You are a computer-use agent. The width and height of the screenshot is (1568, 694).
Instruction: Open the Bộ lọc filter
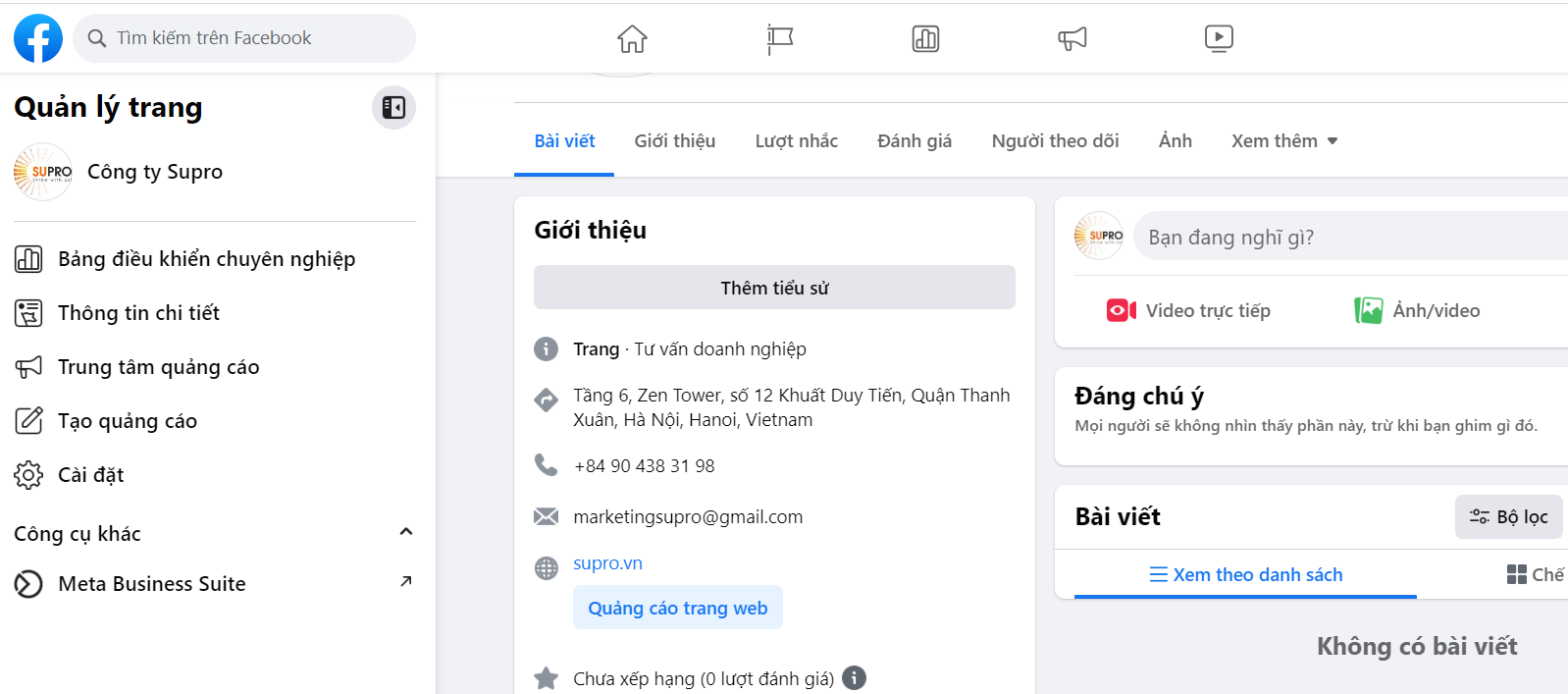pos(1508,516)
